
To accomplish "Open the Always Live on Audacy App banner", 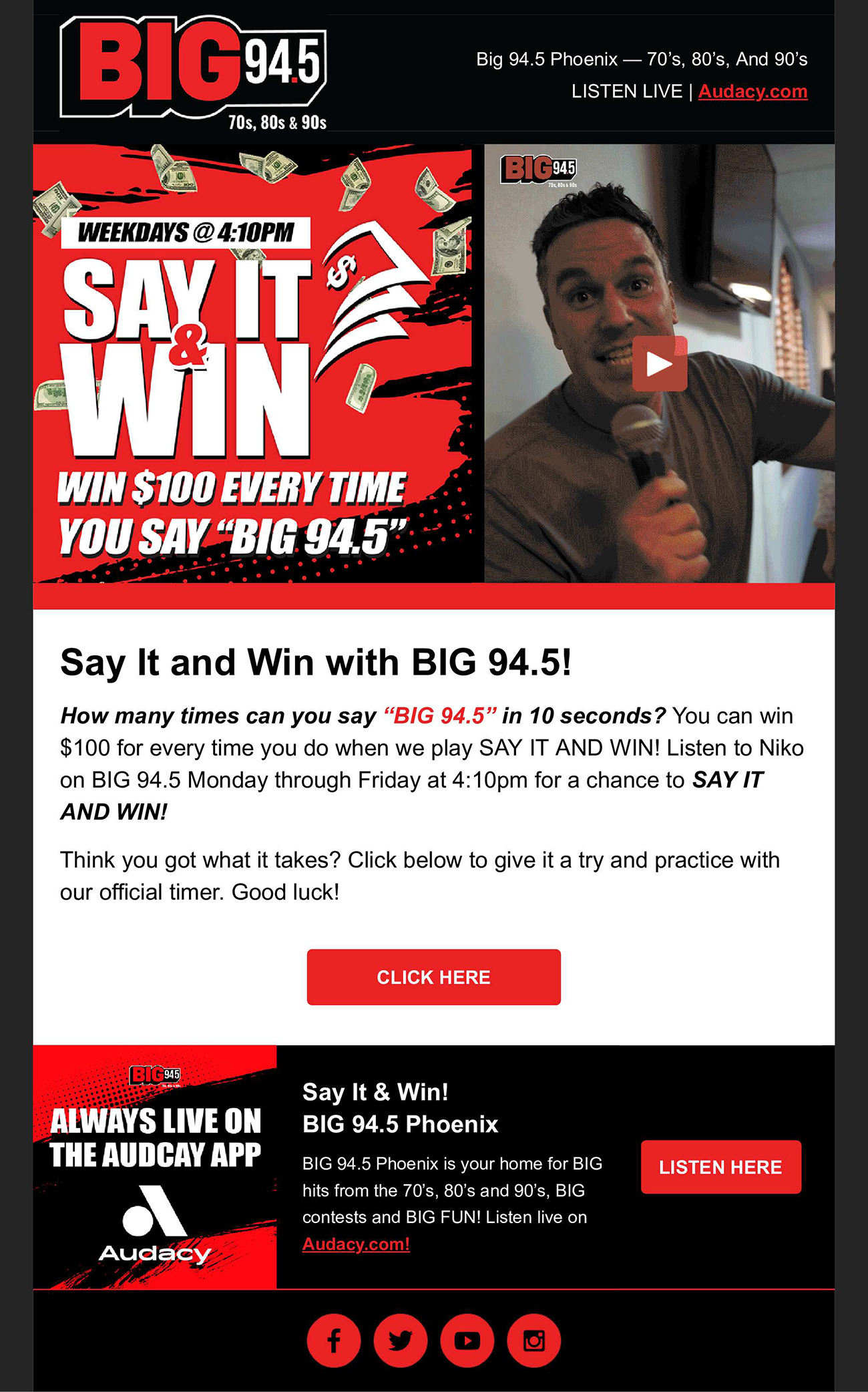I will tap(155, 1167).
